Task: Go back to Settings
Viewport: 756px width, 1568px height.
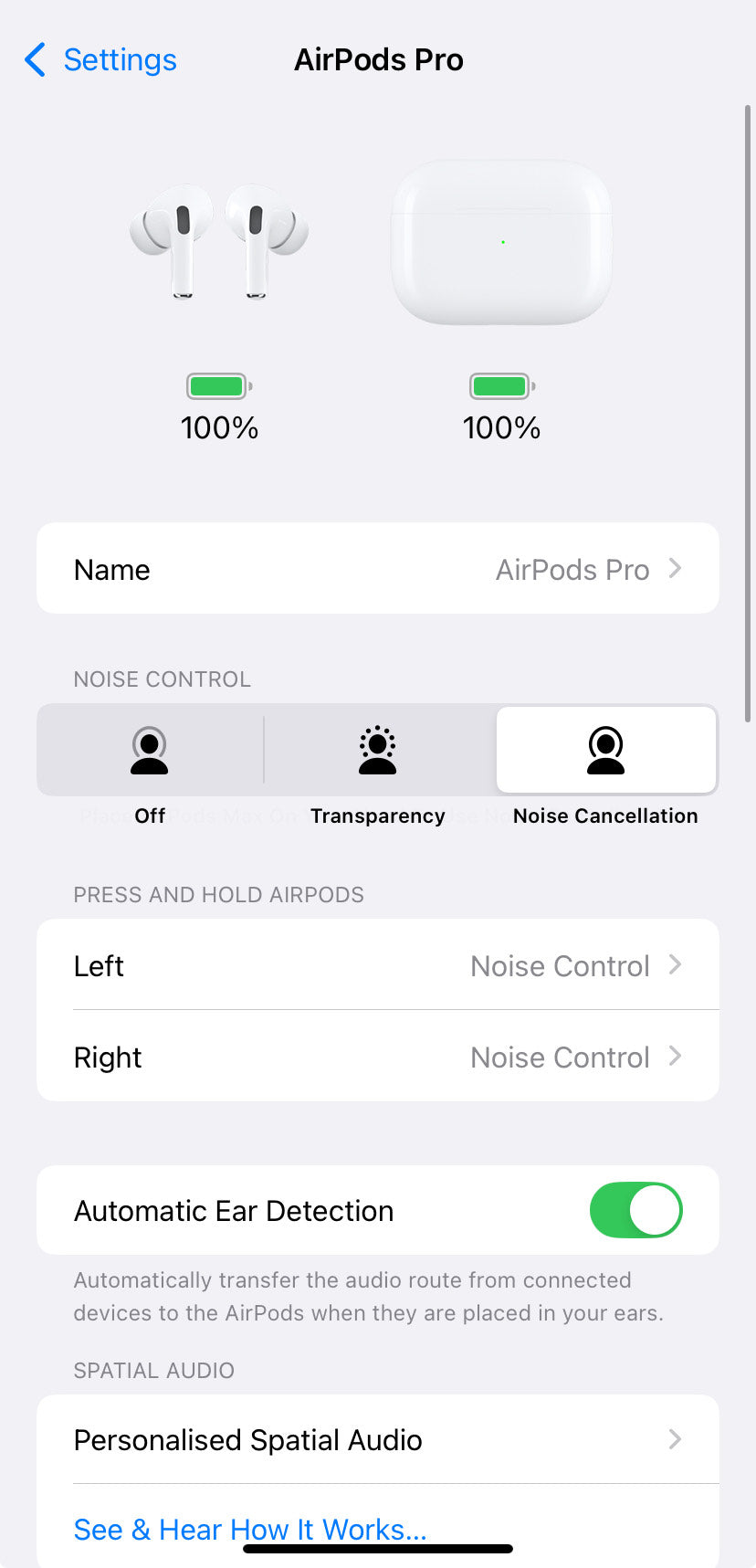Action: pyautogui.click(x=100, y=60)
